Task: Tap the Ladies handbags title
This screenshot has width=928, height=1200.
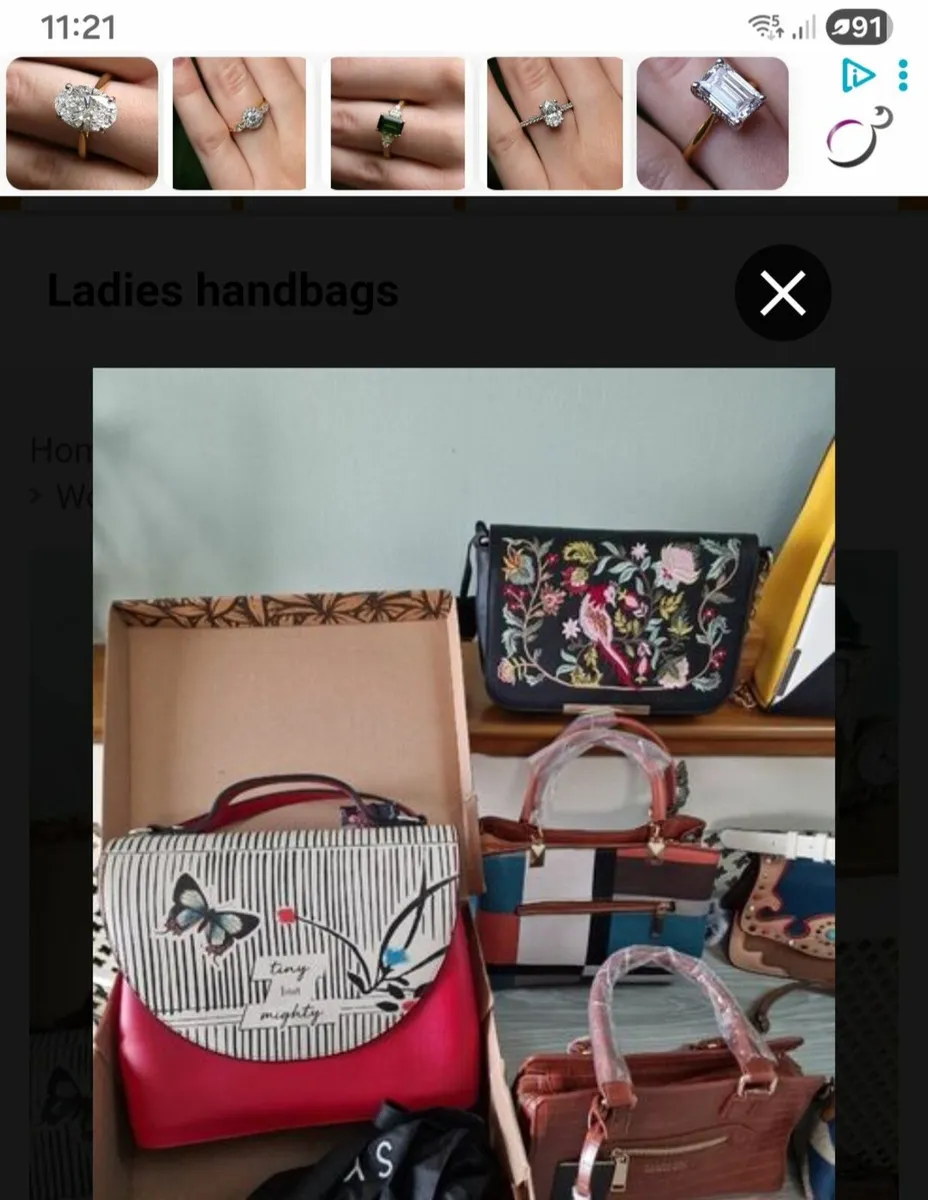Action: tap(222, 291)
